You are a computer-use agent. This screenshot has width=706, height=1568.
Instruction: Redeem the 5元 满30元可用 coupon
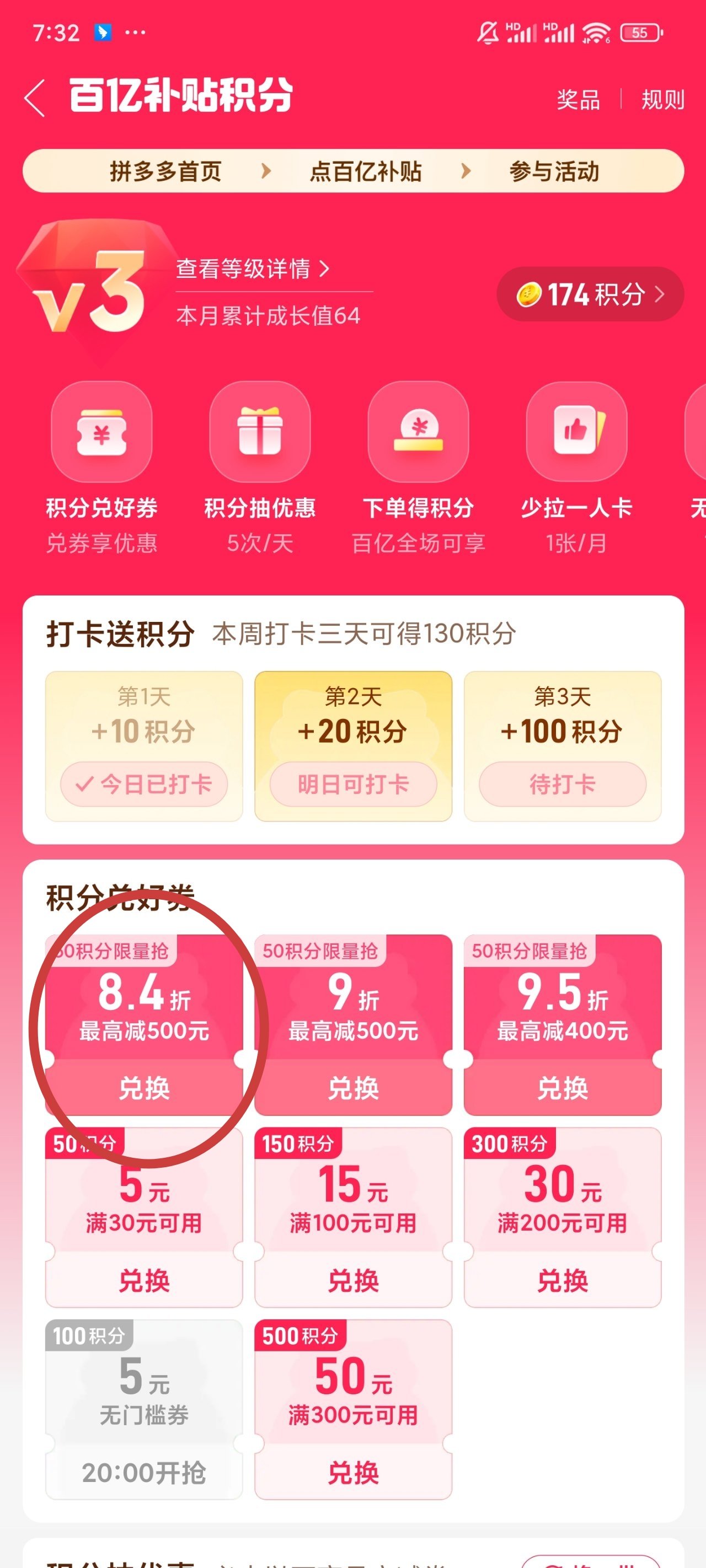[145, 1281]
